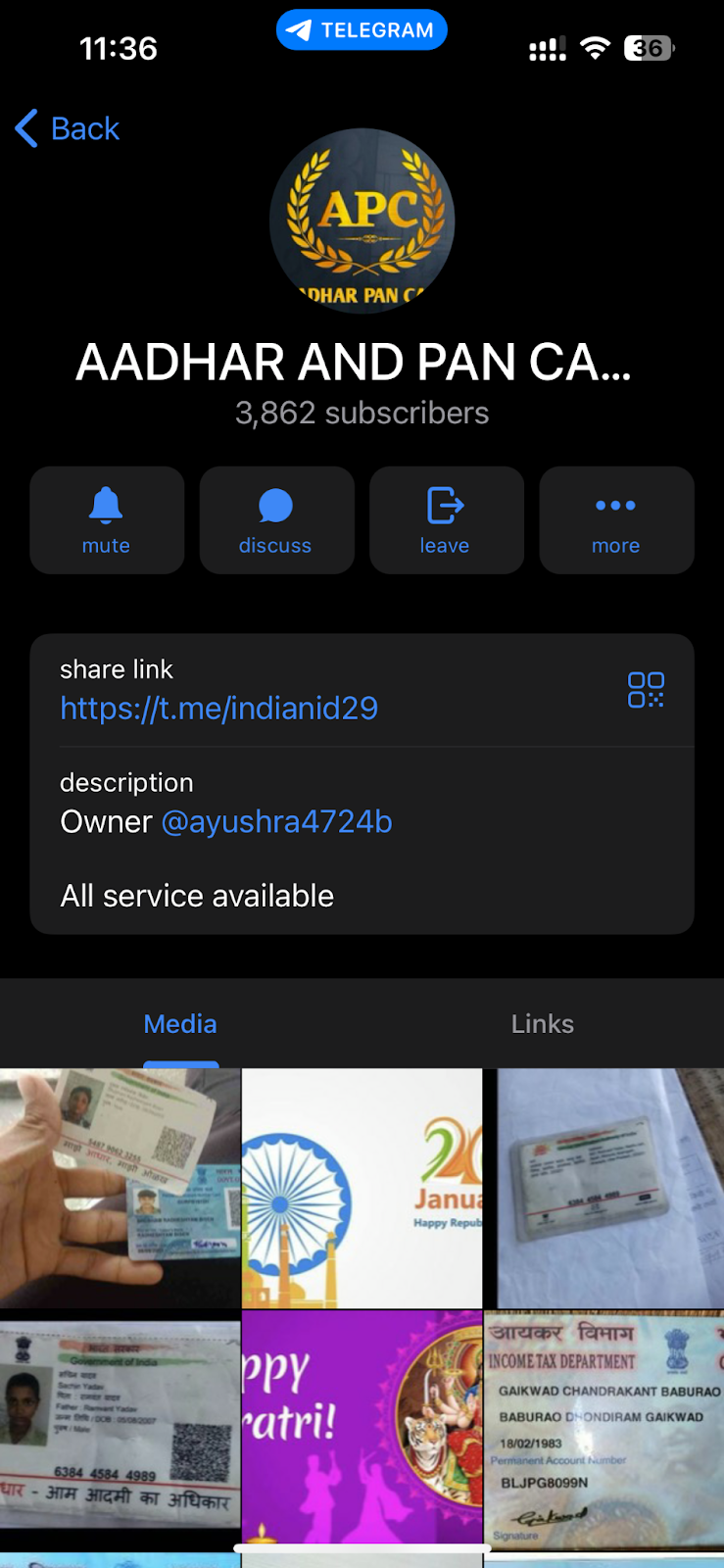This screenshot has height=1568, width=724.
Task: Switch to the Links tab
Action: [542, 1024]
